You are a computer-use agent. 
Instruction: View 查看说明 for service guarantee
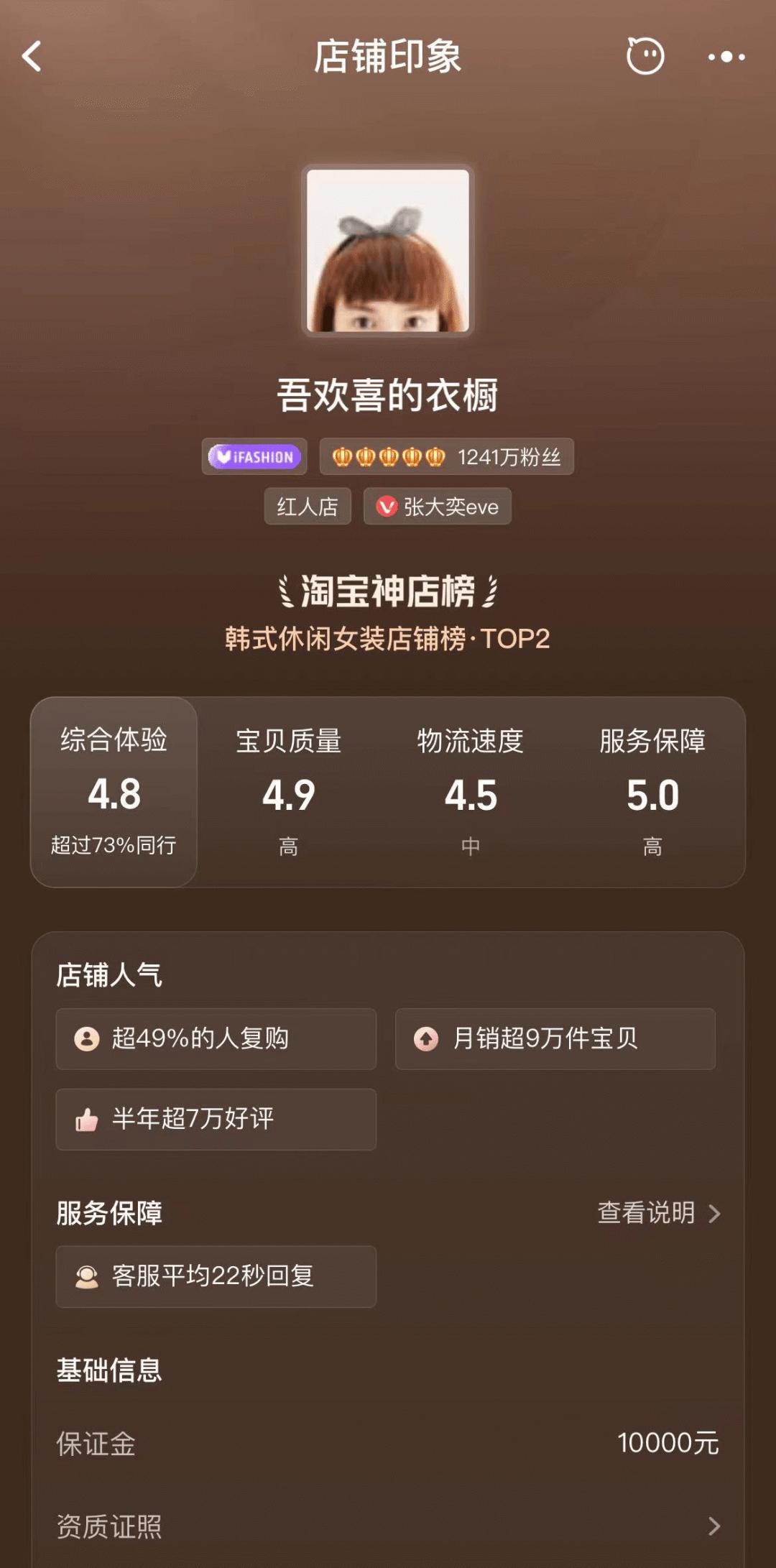coord(659,1213)
